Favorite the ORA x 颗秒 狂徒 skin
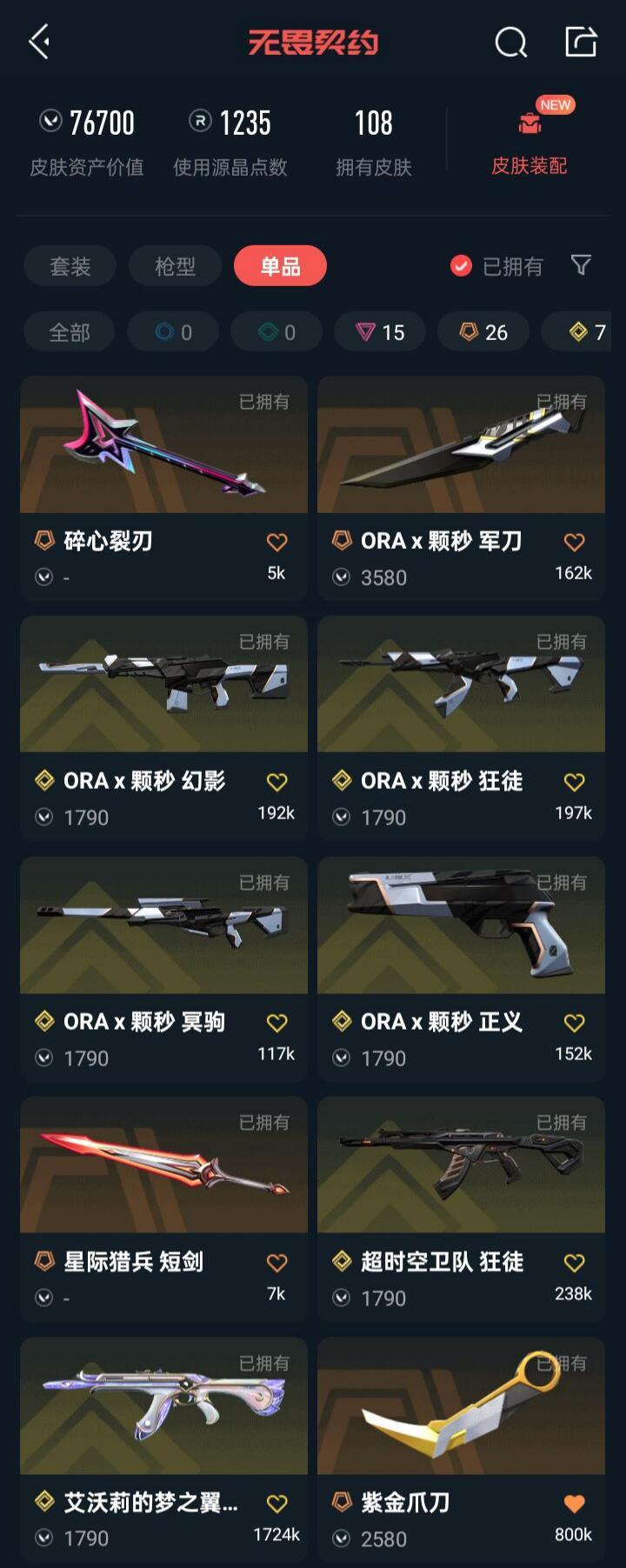Screen dimensions: 626x1568 [574, 783]
